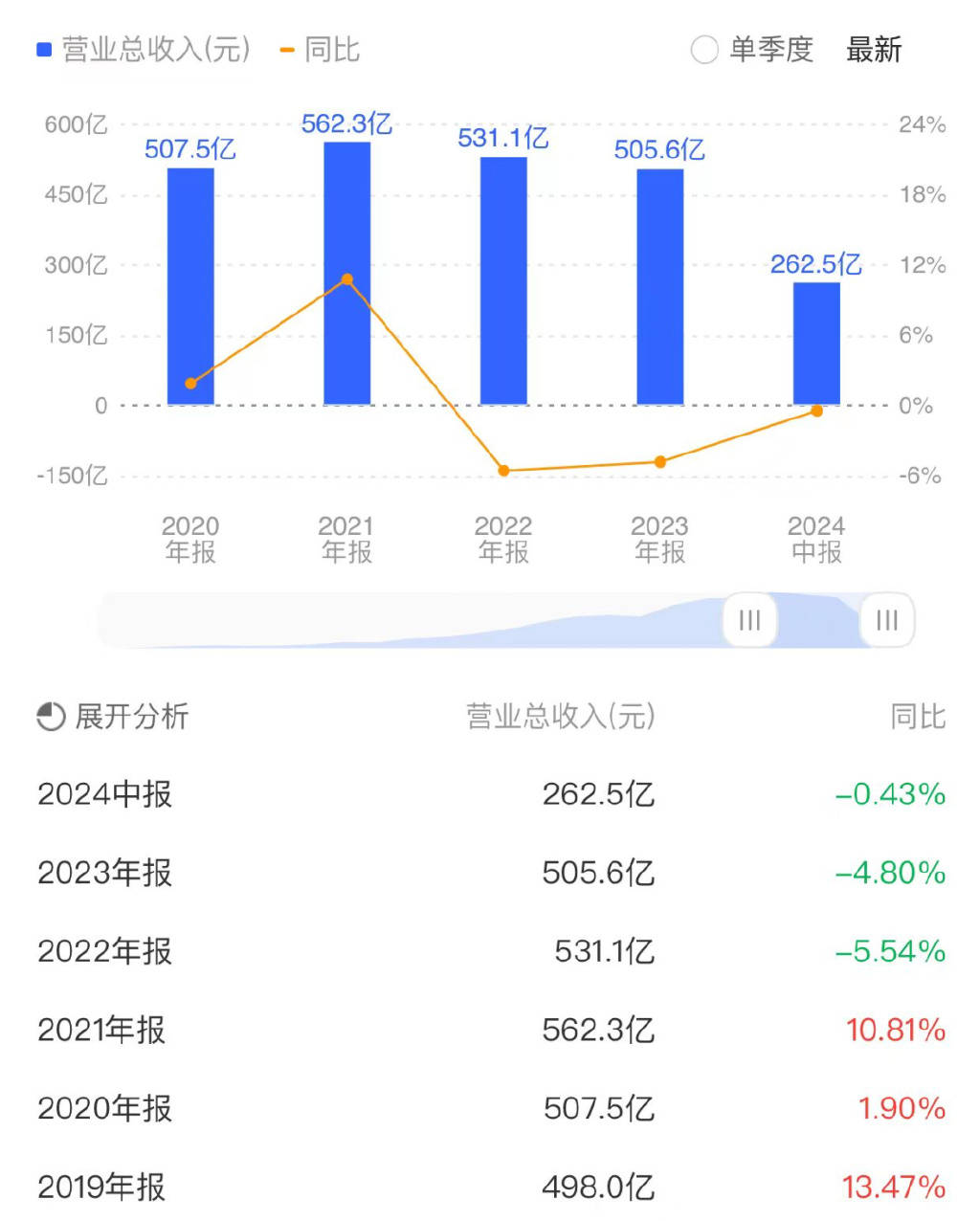Screen dimensions: 980x1221
Task: Click the 262.5亿 value label above the 2024 bar
Action: (x=818, y=265)
